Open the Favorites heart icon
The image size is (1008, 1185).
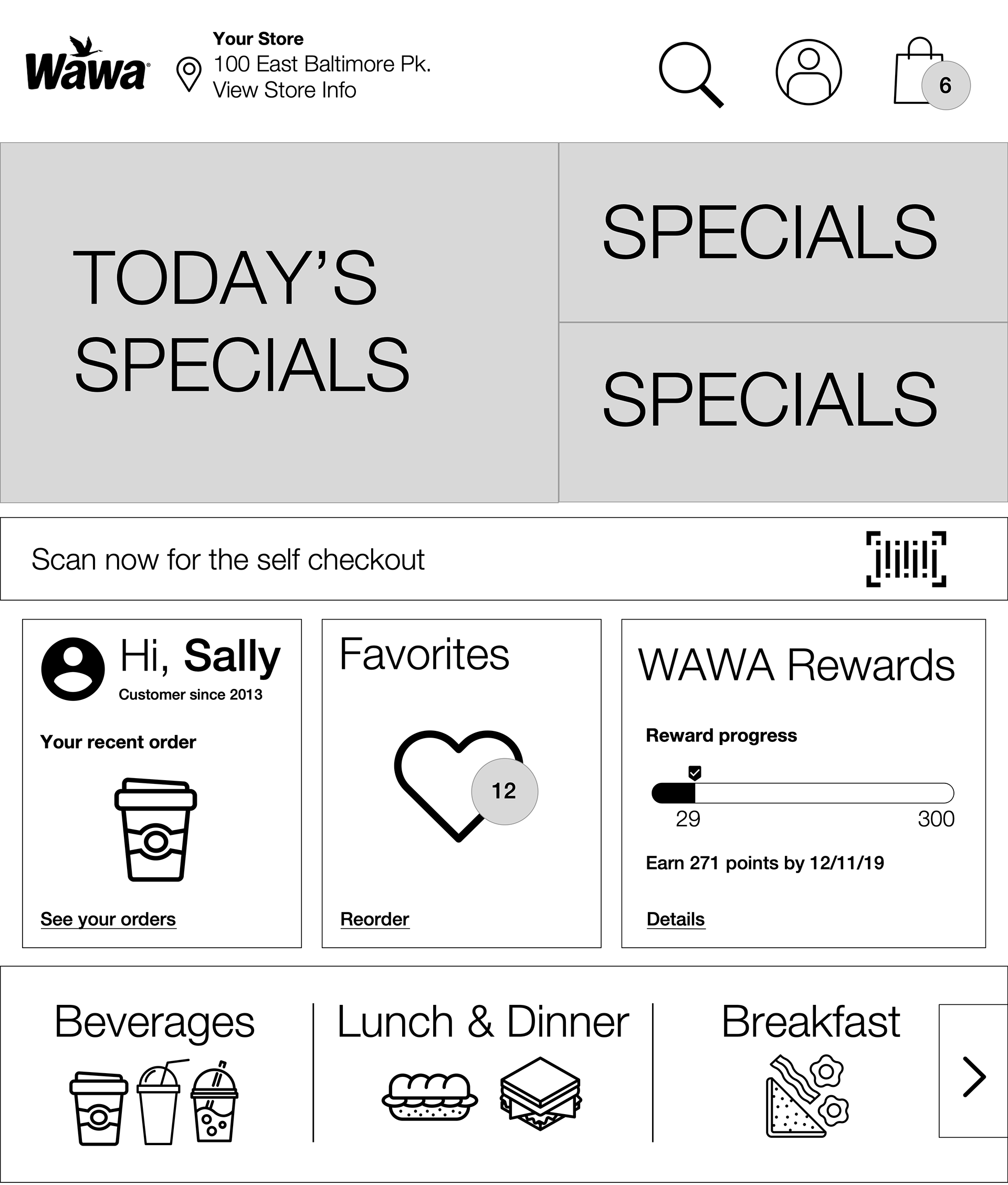[x=457, y=784]
